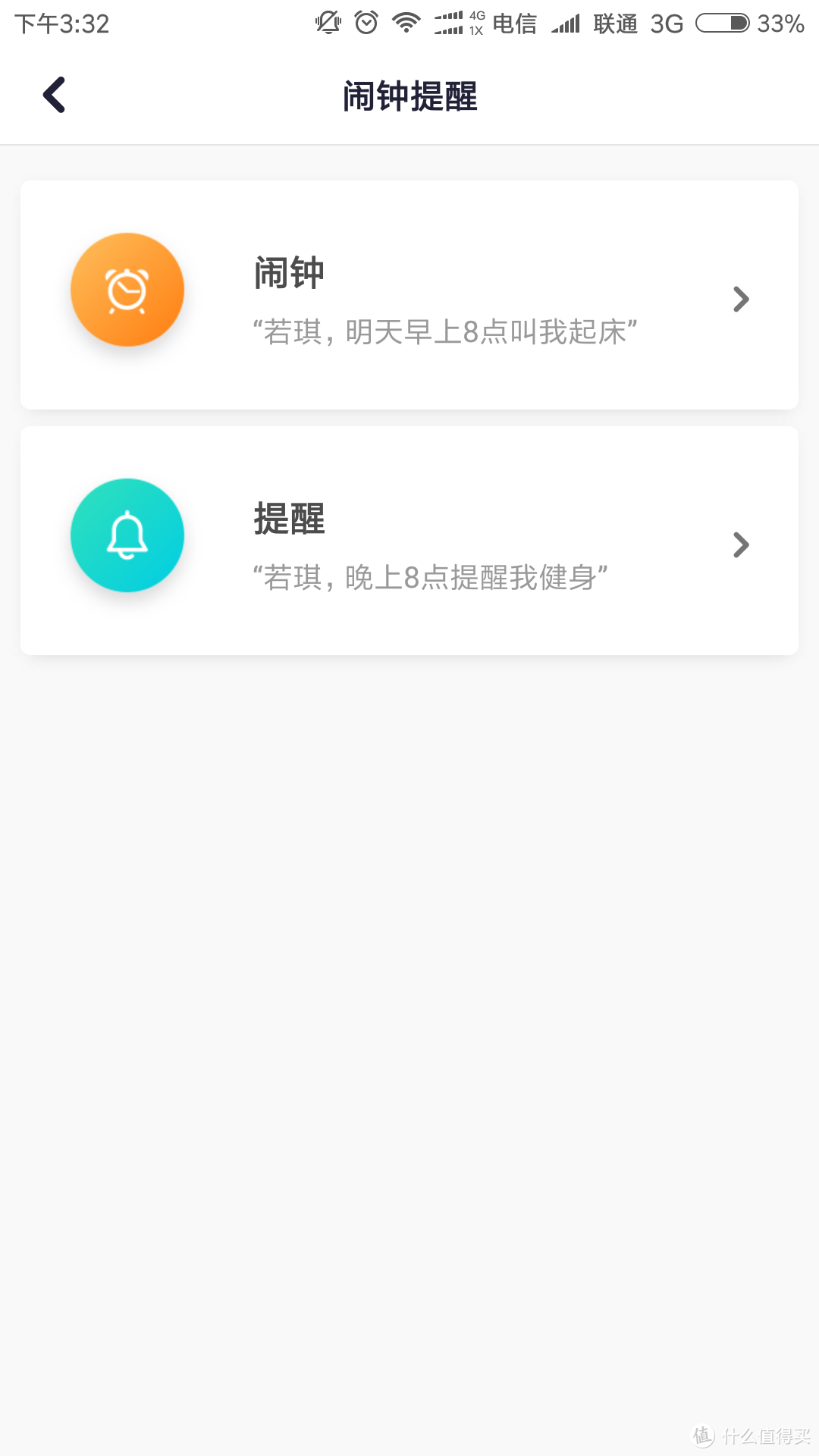Select the 闹钟提醒 page title

click(x=409, y=97)
